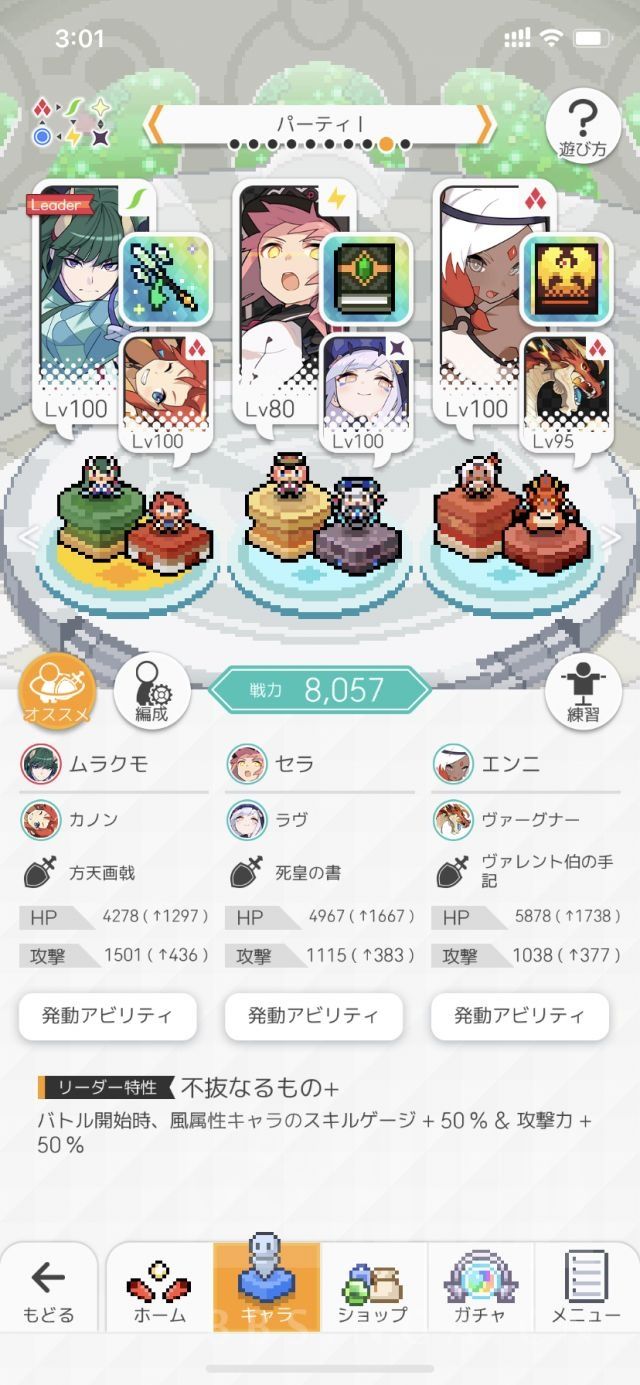Select the カノン sub character card
Screen dimensions: 640x1385
point(165,393)
